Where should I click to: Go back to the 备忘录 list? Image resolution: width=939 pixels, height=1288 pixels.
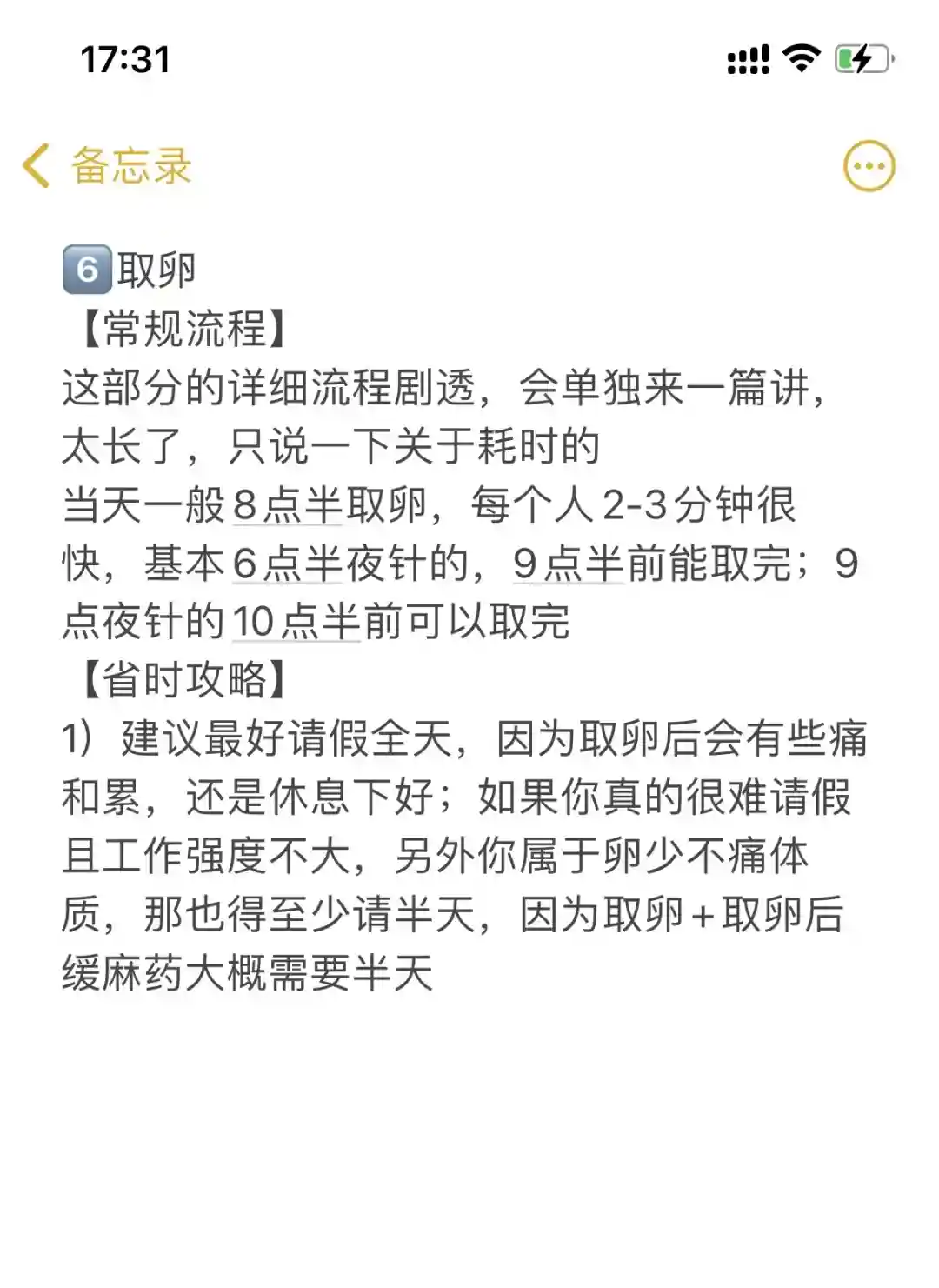[x=106, y=166]
